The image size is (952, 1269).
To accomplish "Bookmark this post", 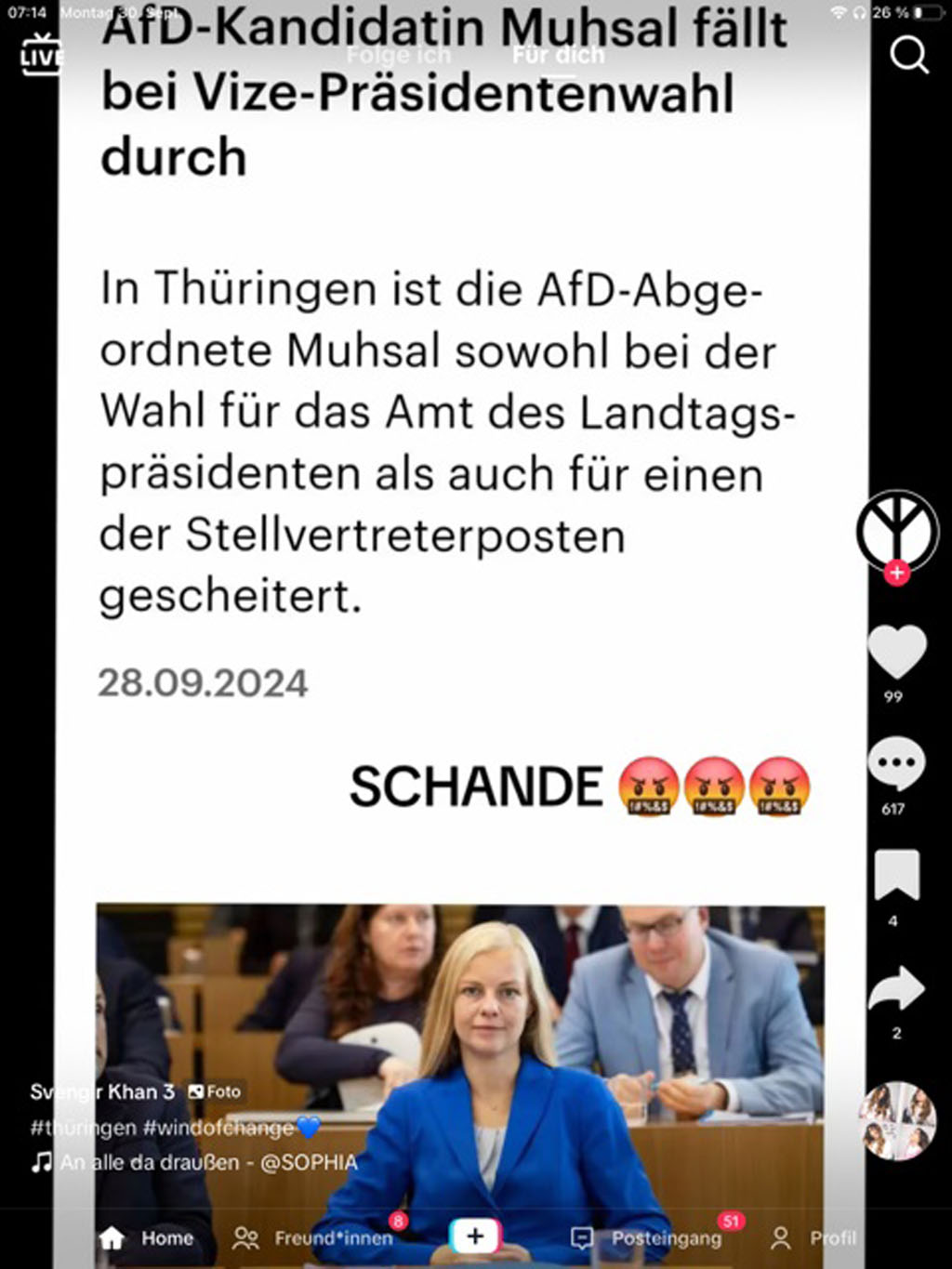I will pyautogui.click(x=896, y=876).
